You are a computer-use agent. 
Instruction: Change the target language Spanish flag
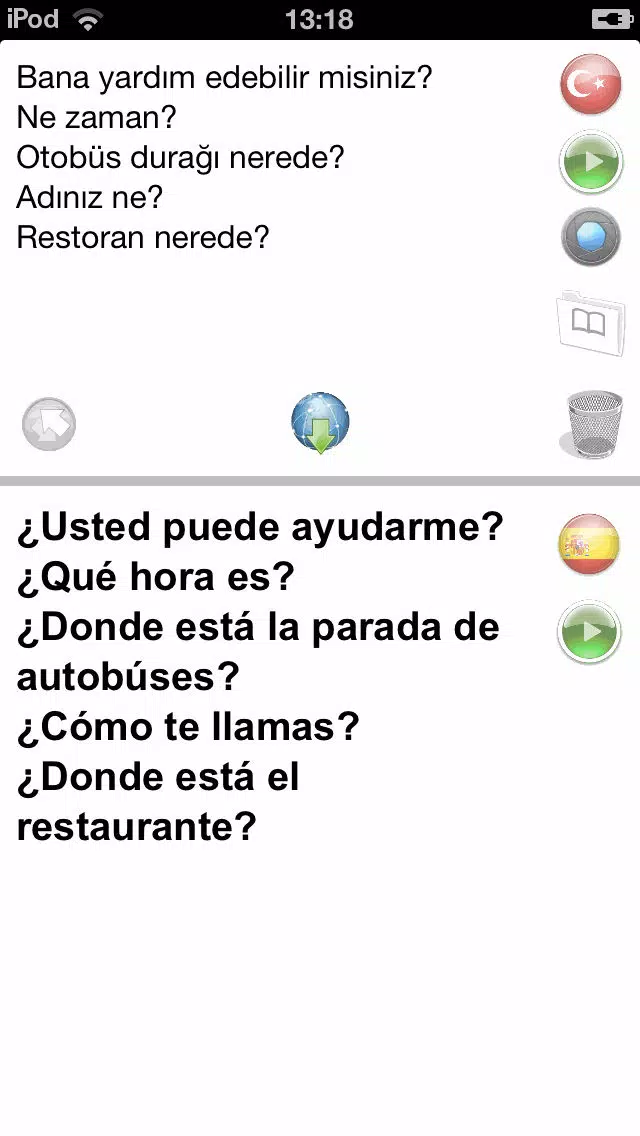pos(589,544)
